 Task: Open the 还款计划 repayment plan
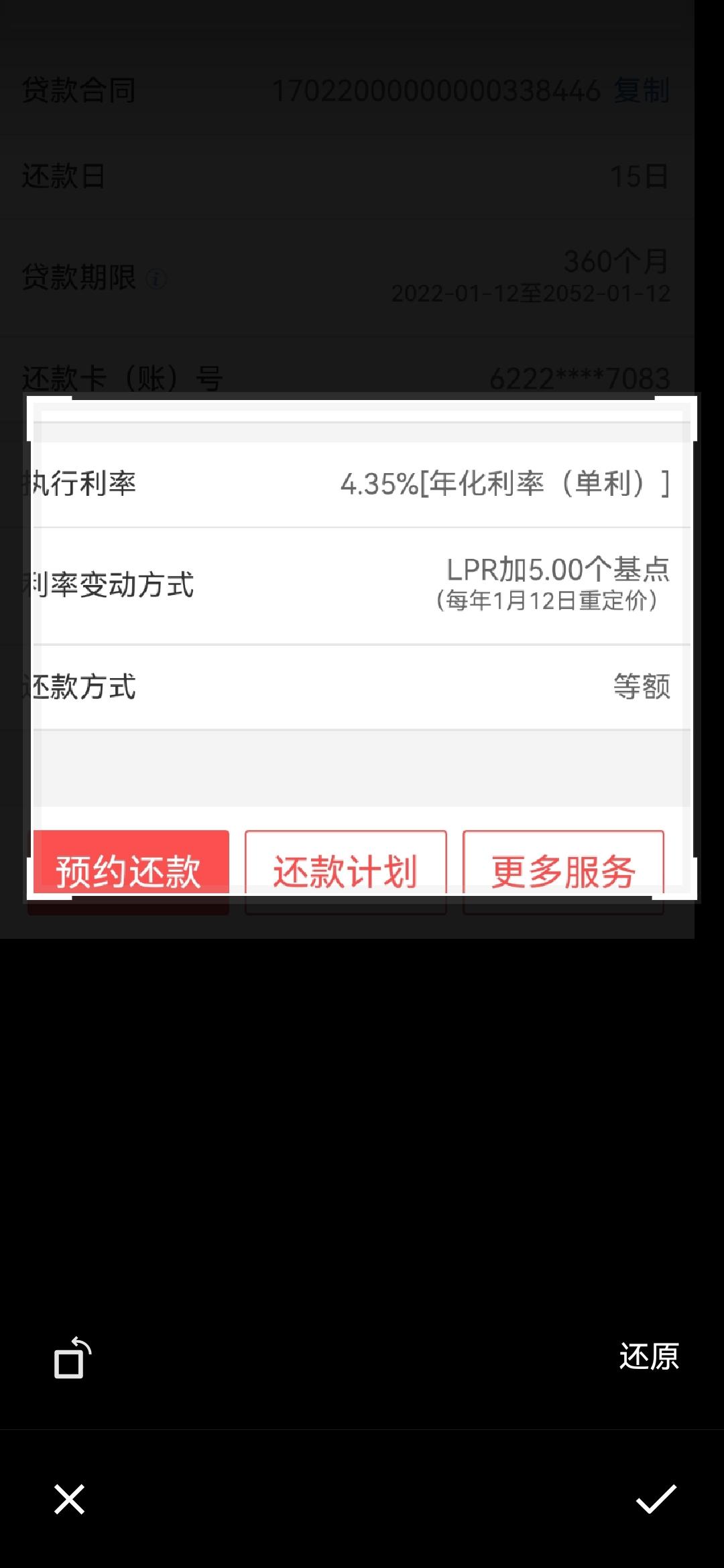tap(346, 866)
